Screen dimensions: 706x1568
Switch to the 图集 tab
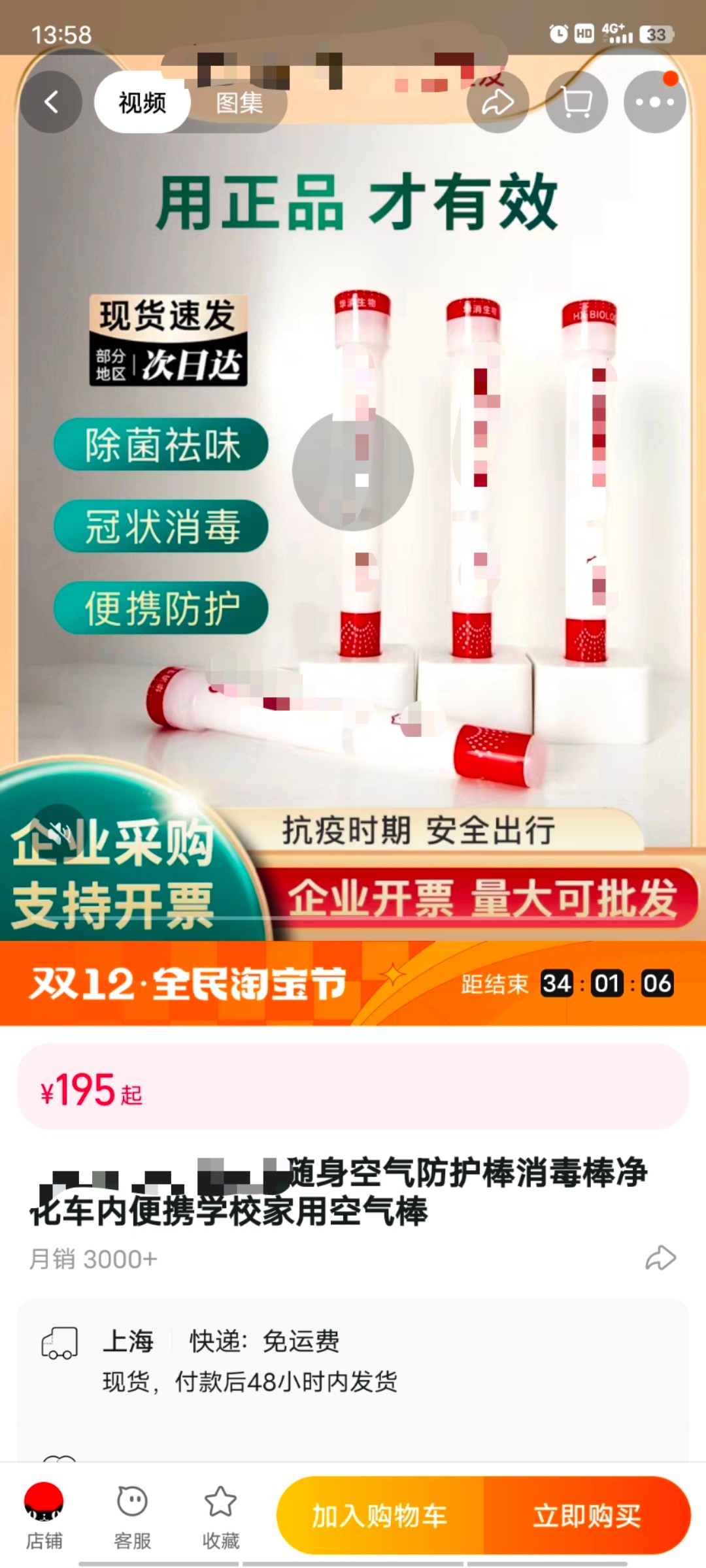coord(239,103)
